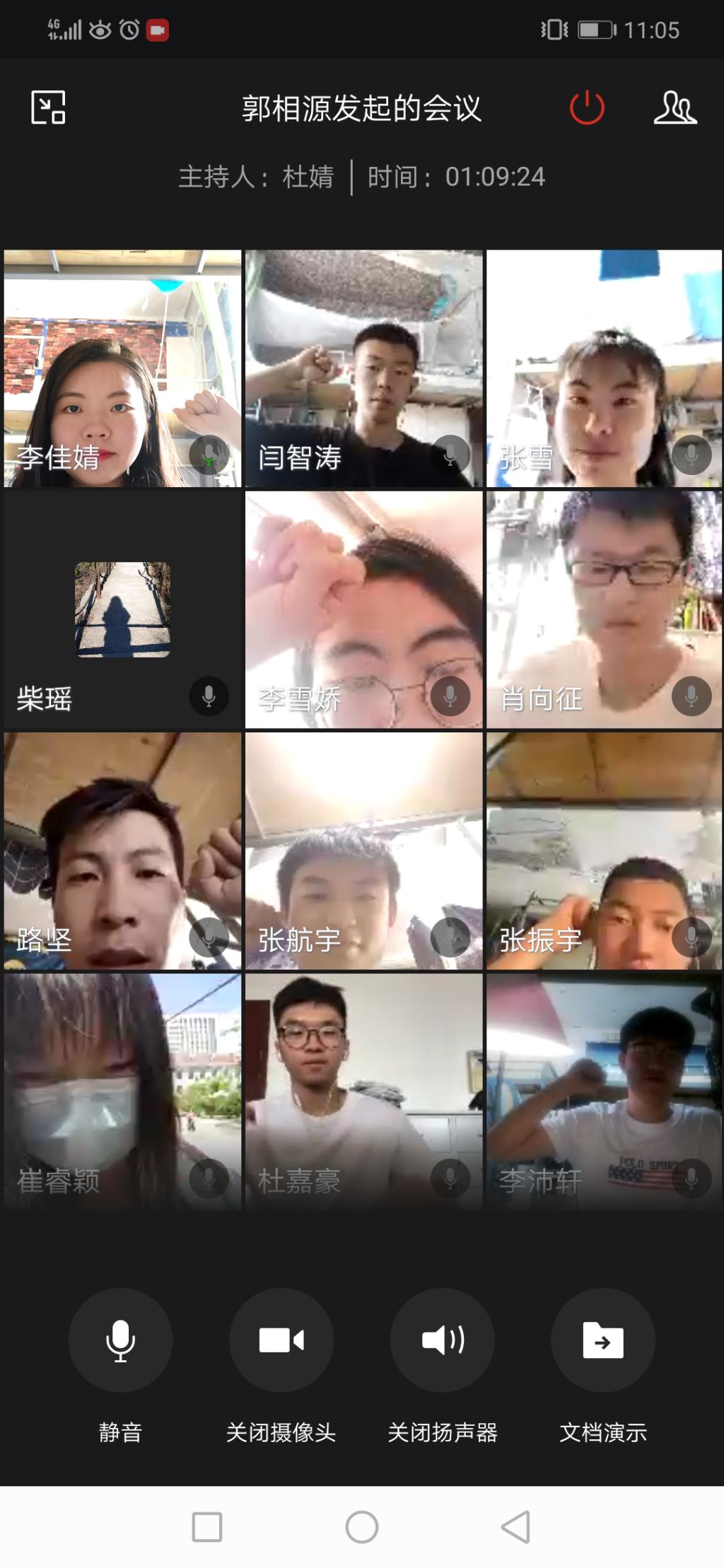
Task: Select 闫智涛's video tile
Action: (x=363, y=368)
